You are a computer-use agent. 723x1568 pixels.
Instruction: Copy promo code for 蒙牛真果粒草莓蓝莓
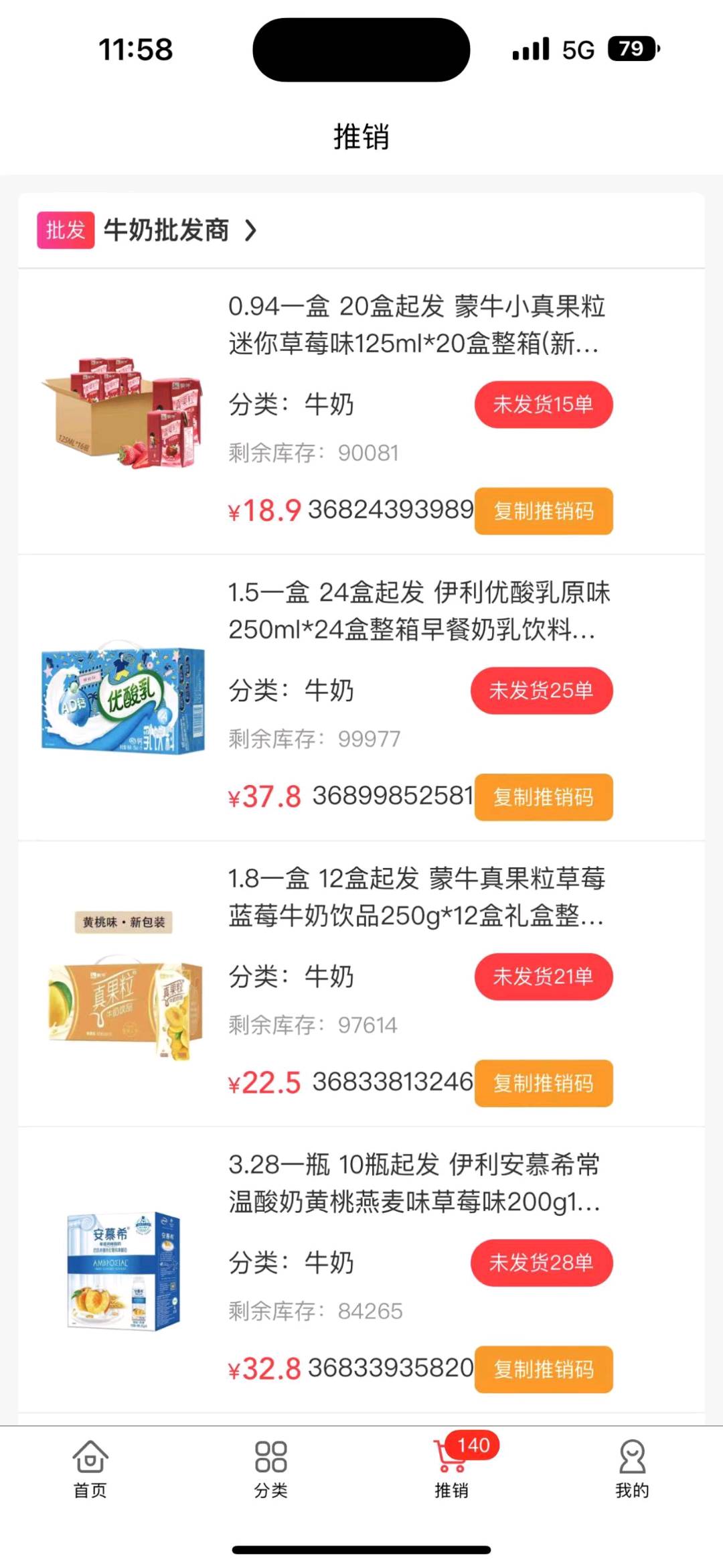coord(544,1083)
